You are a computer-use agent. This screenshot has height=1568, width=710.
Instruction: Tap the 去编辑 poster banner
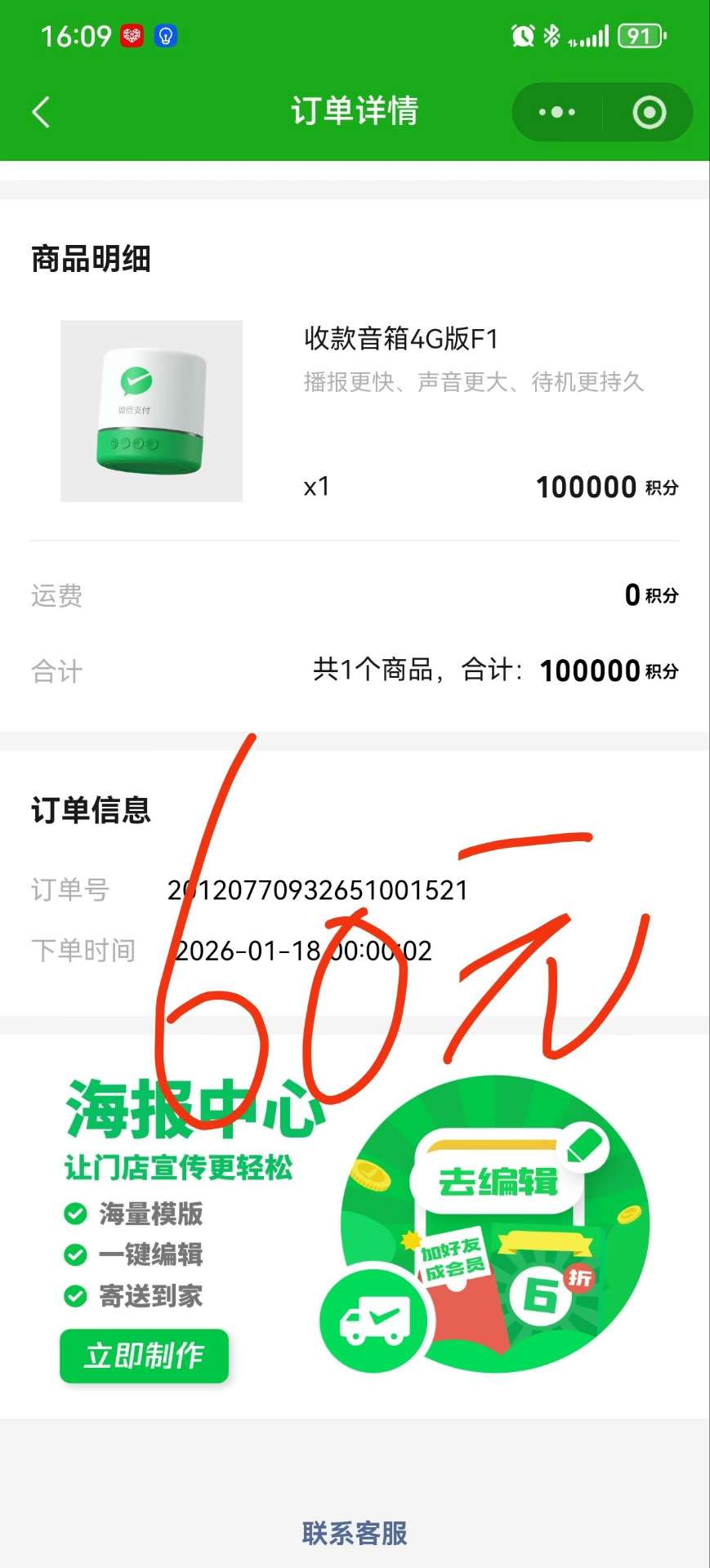point(498,1182)
